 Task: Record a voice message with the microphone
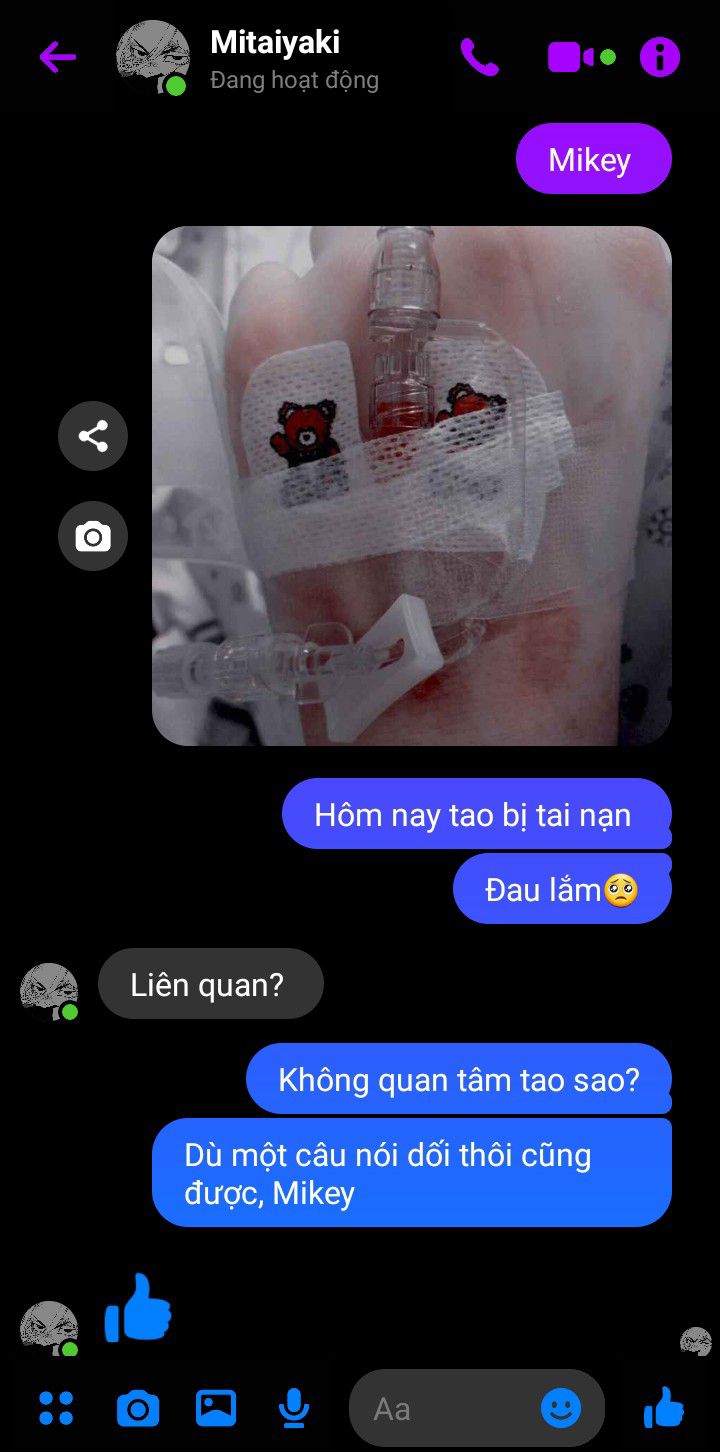(x=293, y=1408)
